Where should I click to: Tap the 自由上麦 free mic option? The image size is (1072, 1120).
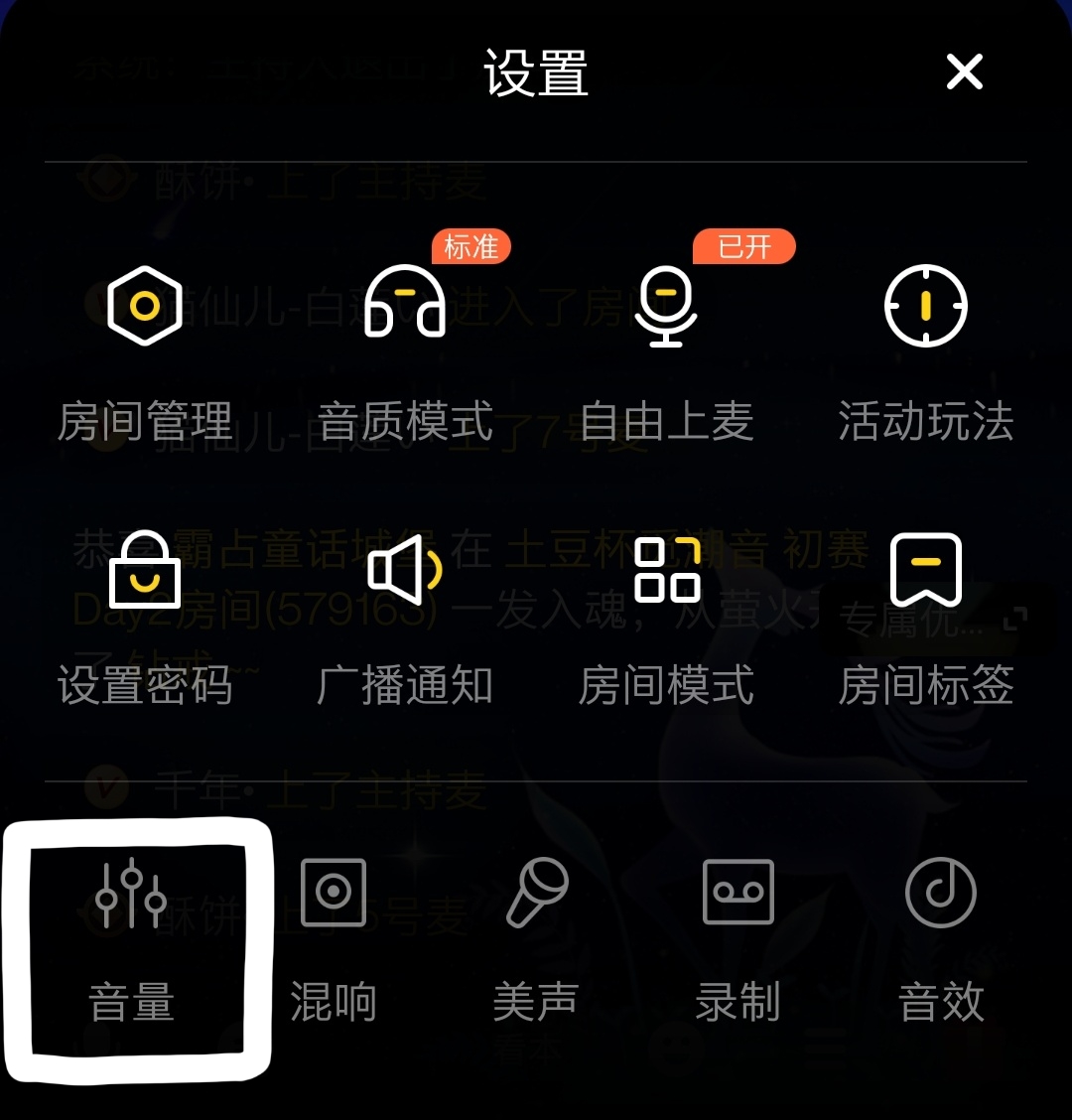(x=667, y=348)
